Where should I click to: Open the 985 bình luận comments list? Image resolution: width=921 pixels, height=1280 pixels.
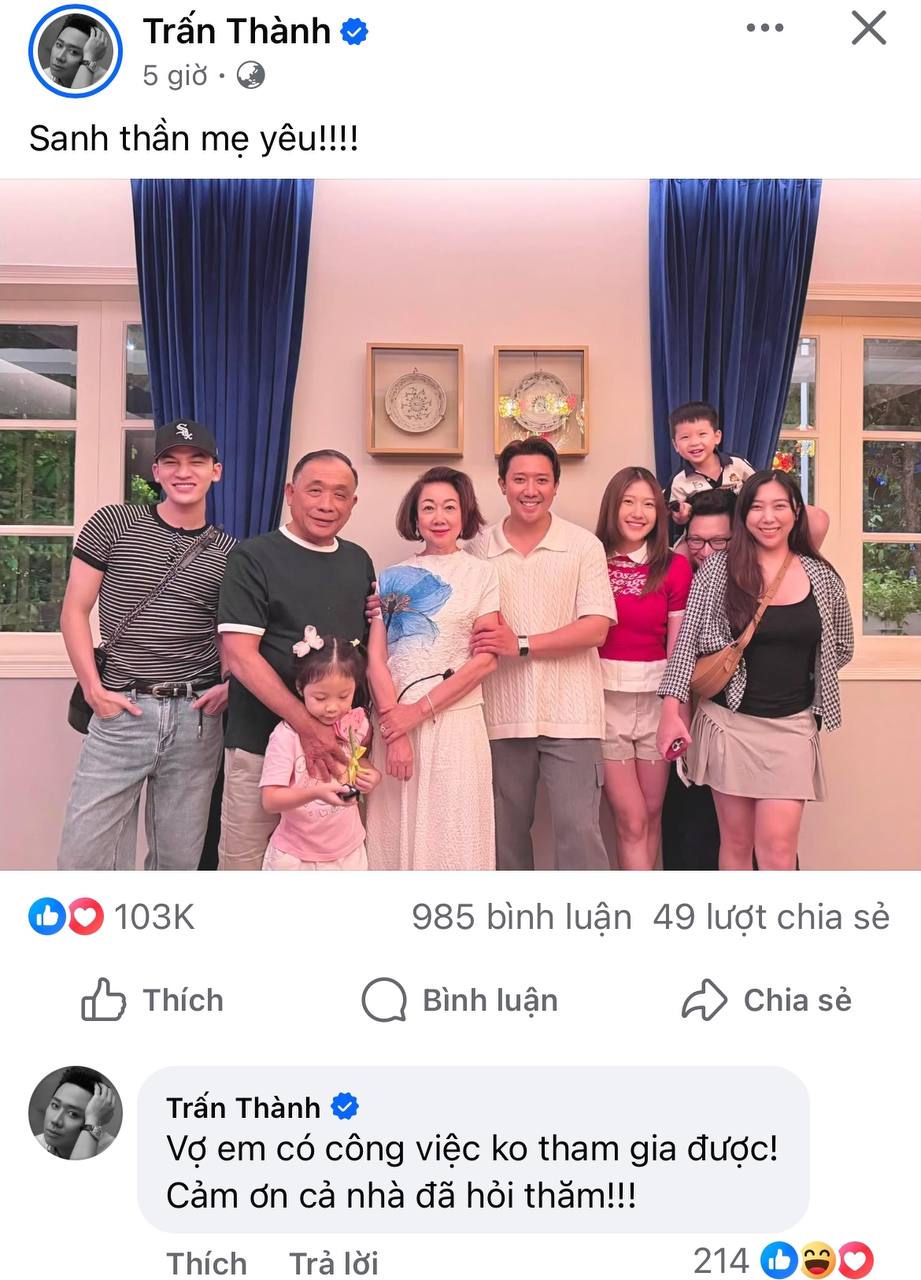521,917
